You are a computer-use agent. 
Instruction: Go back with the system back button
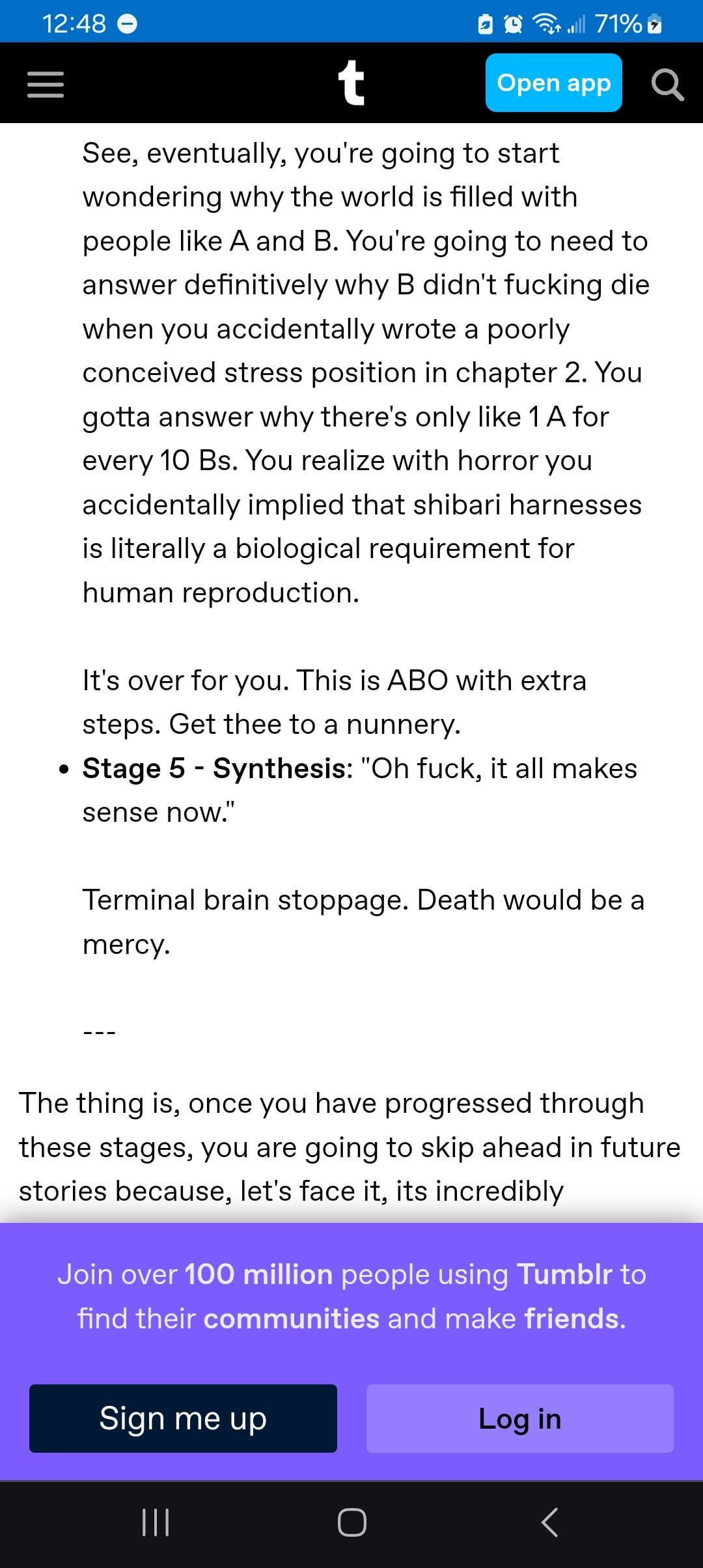pyautogui.click(x=550, y=1522)
